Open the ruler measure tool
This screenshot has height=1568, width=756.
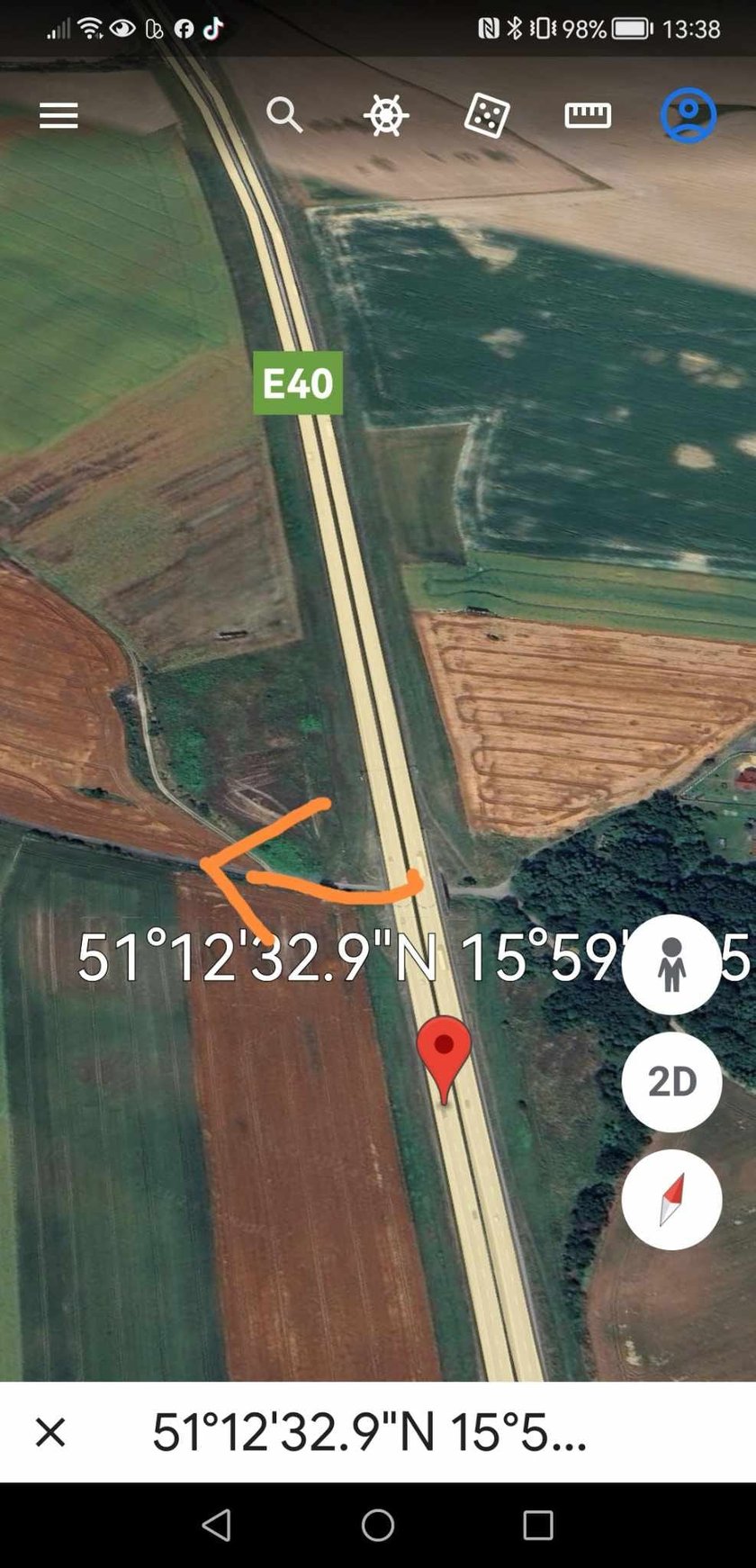coord(588,115)
